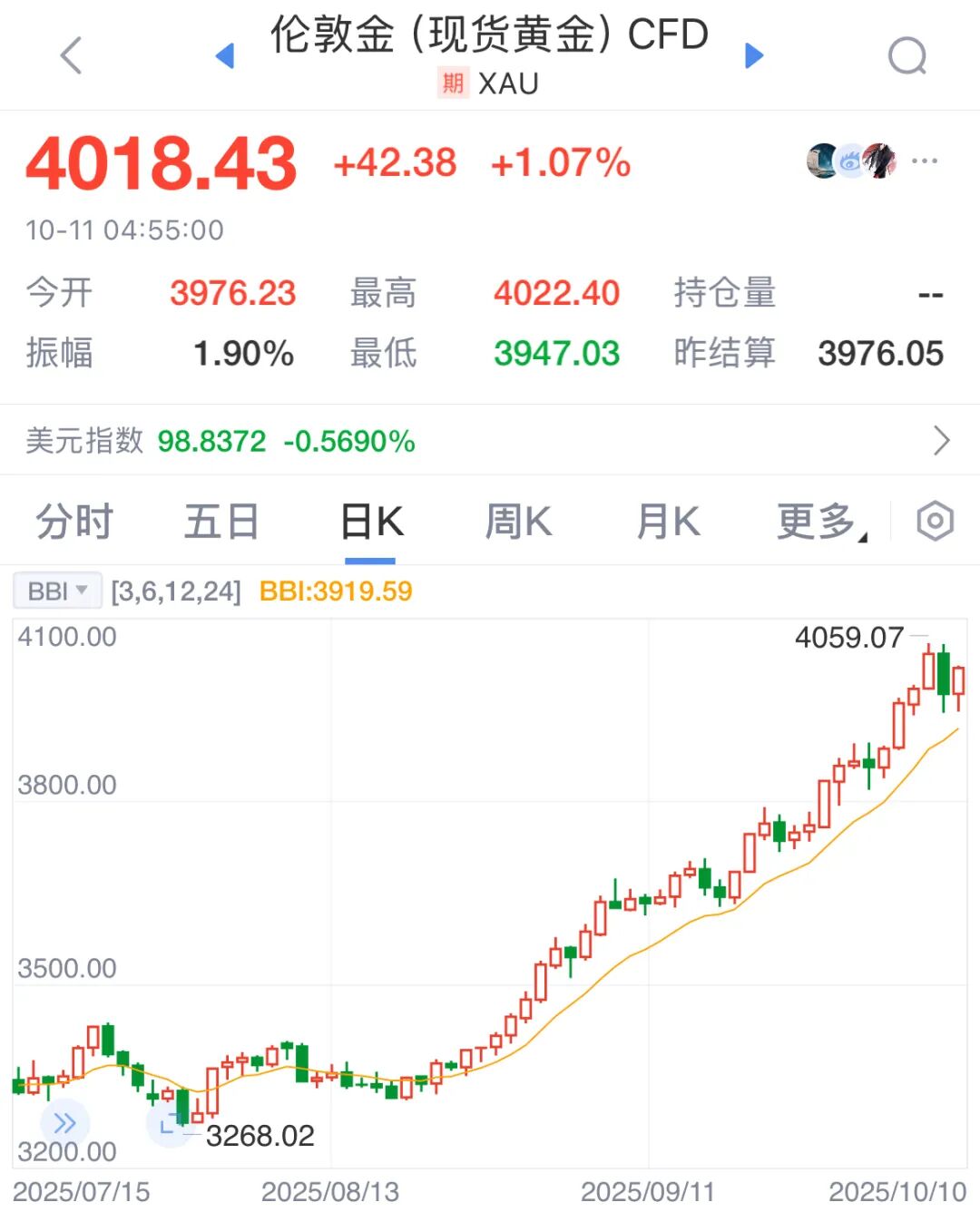Expand the 更多 chart period options
Viewport: 980px width, 1212px height.
tap(820, 522)
